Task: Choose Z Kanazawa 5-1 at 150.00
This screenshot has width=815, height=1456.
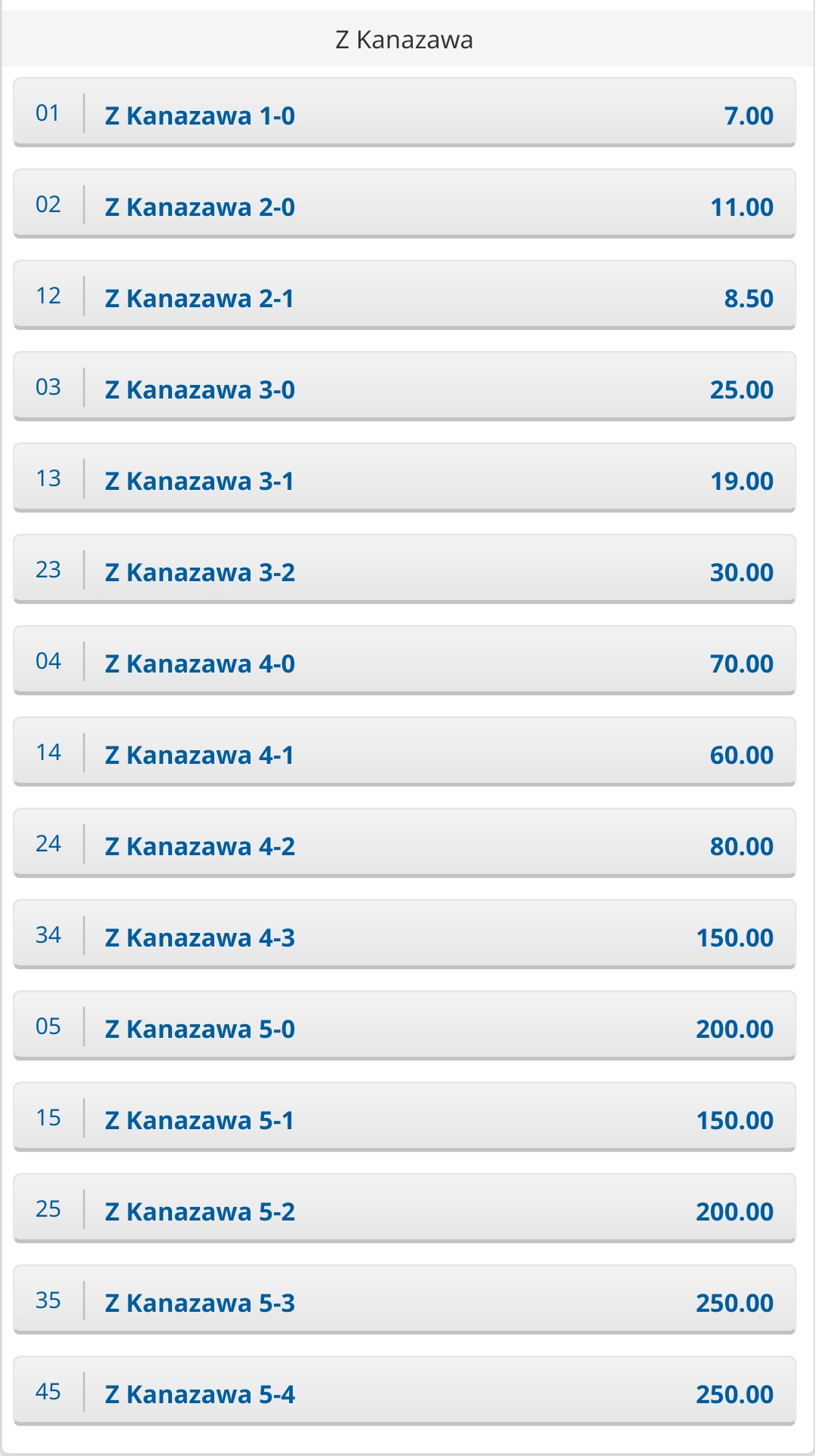Action: (404, 1118)
